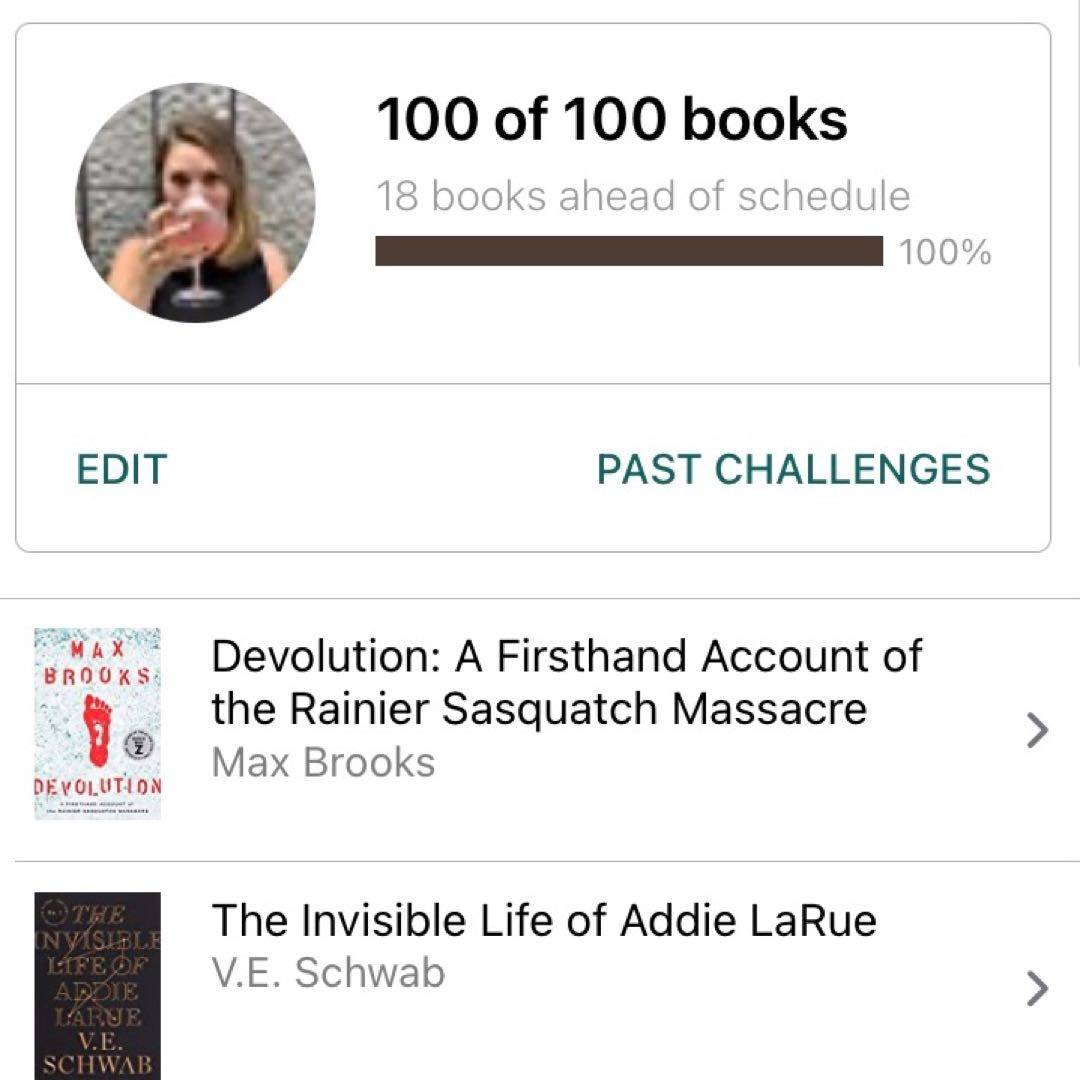
Task: Open Past Challenges
Action: click(793, 469)
